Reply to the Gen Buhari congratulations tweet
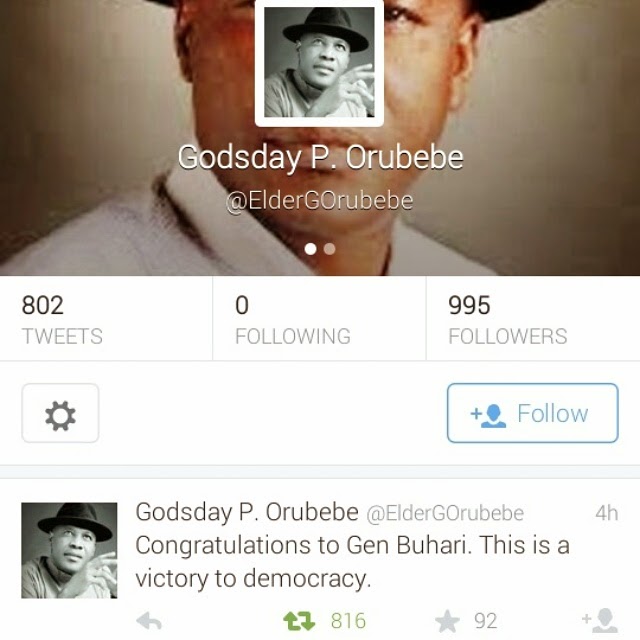 click(149, 622)
